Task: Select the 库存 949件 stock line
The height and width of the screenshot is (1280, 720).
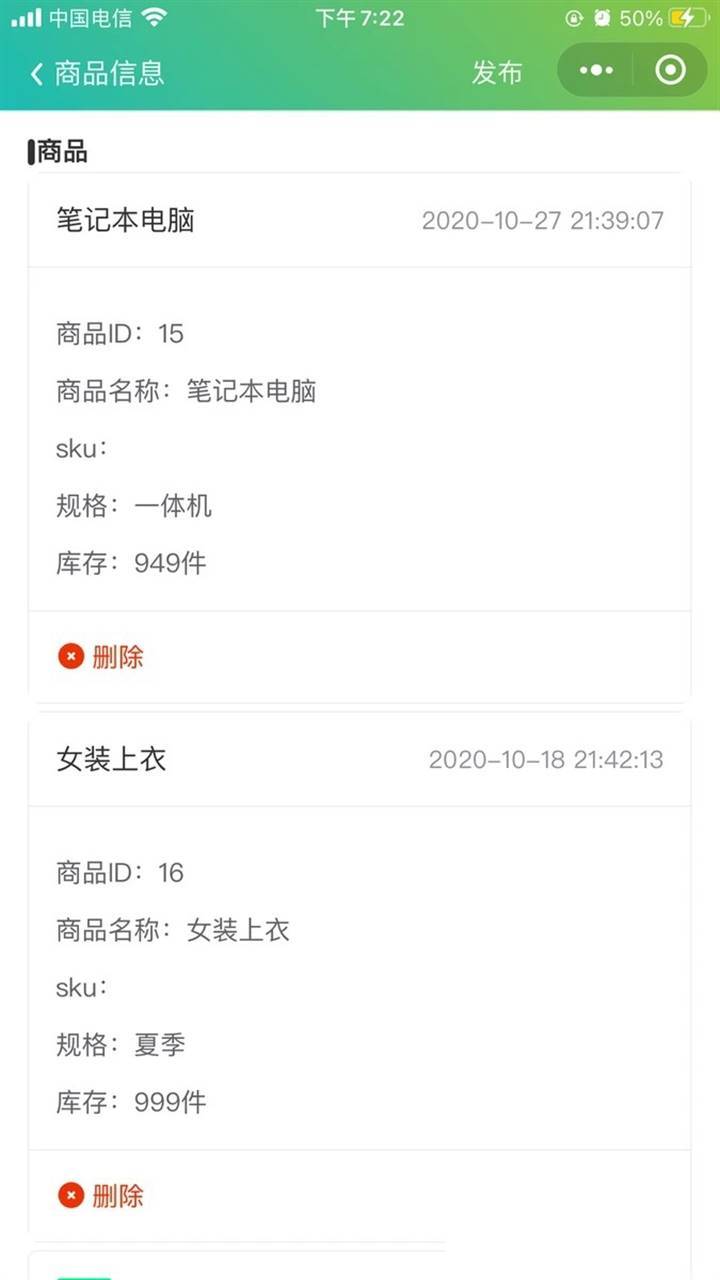Action: pyautogui.click(x=130, y=563)
